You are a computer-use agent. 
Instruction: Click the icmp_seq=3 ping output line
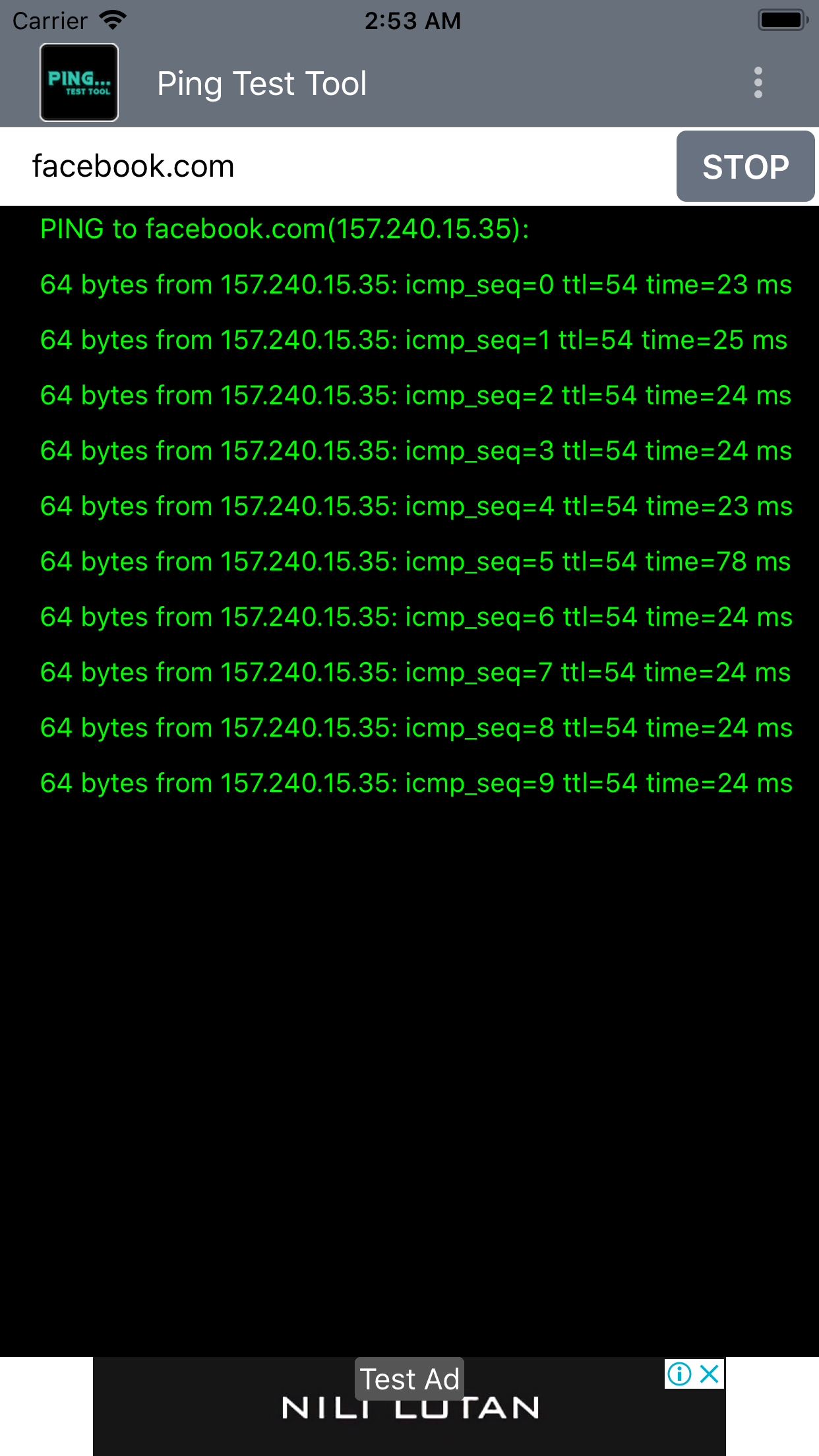pos(415,451)
